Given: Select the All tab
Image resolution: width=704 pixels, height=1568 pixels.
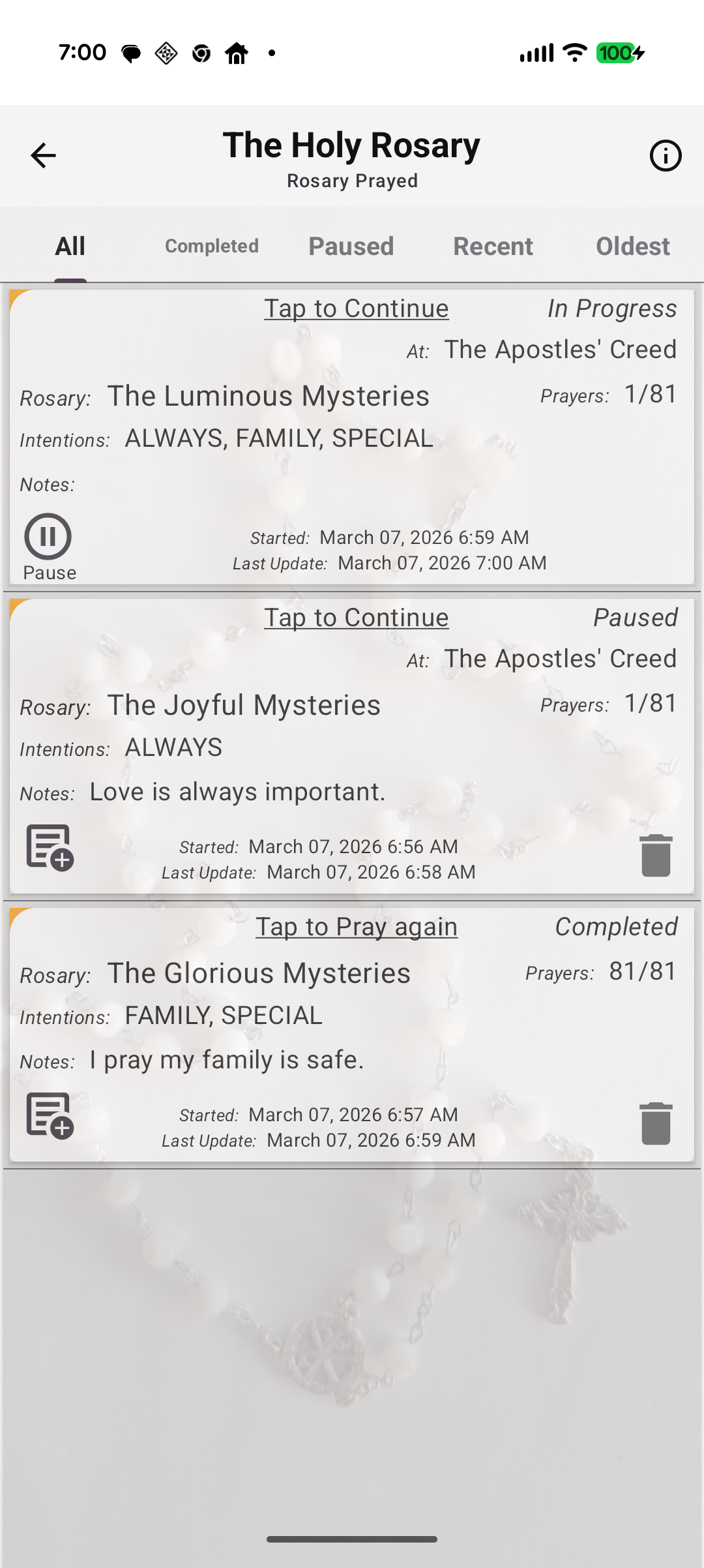Looking at the screenshot, I should [x=70, y=247].
